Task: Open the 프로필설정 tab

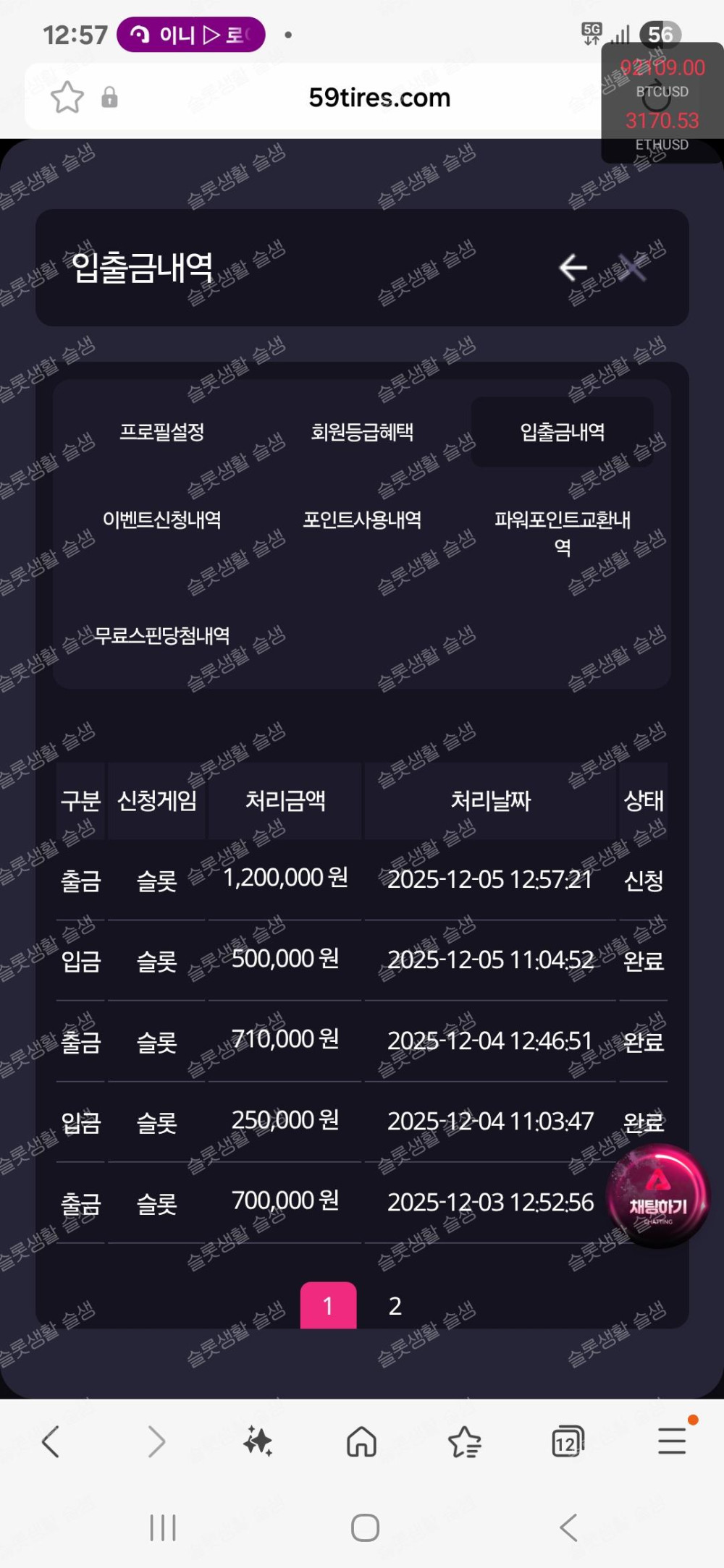Action: pyautogui.click(x=161, y=432)
